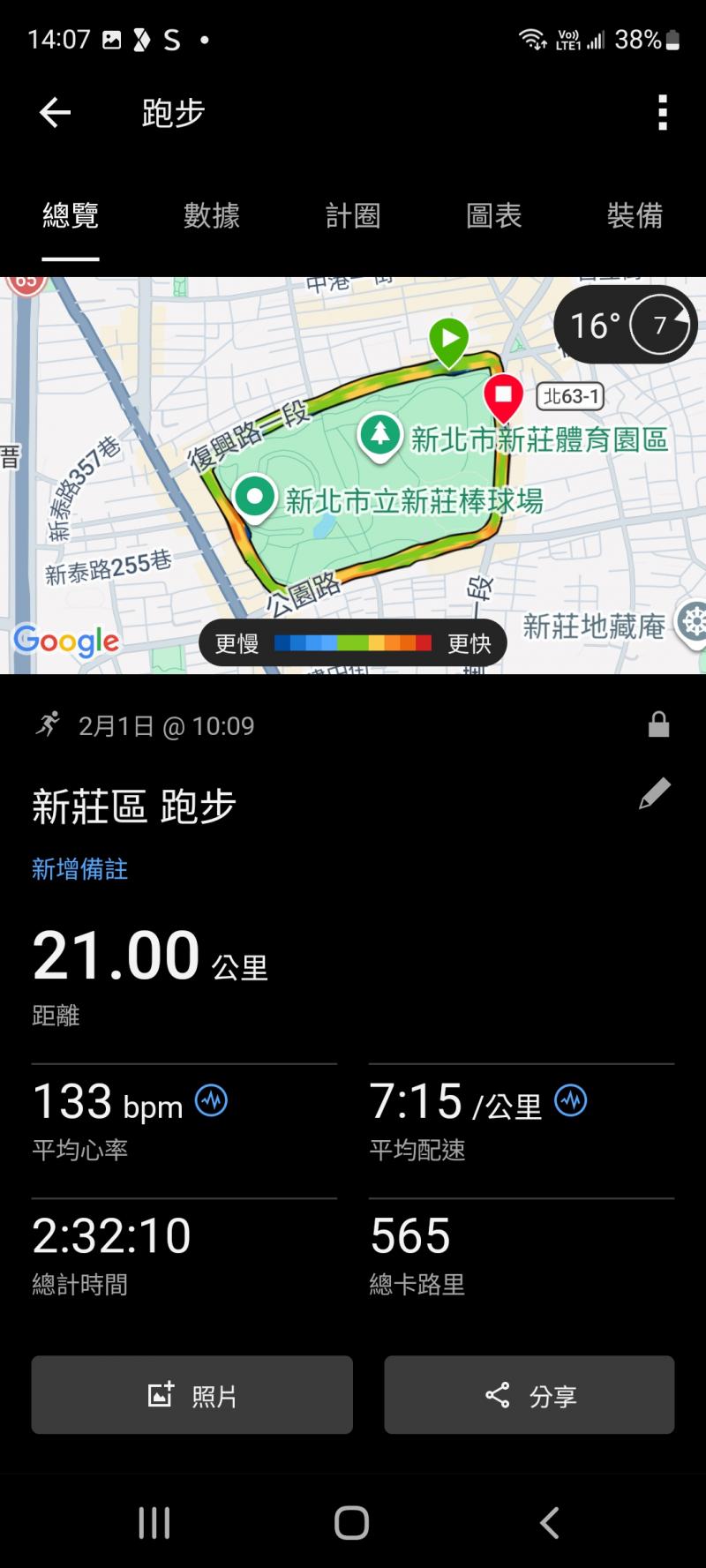Open the 圖表 tab
Screen dimensions: 706x1568
pos(494,216)
